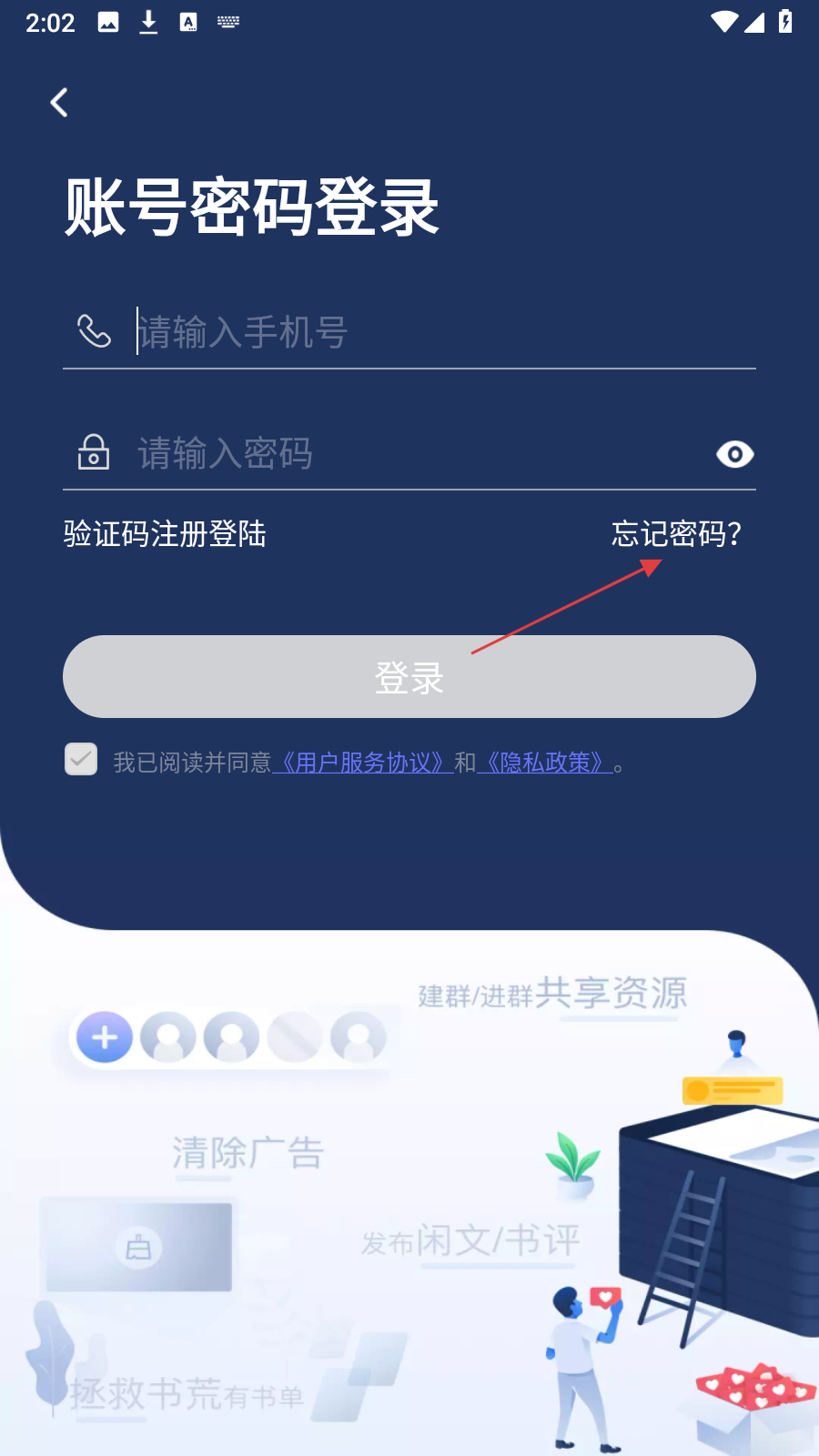The height and width of the screenshot is (1456, 819).
Task: Open 验证码注册登陆 option
Action: tap(165, 534)
